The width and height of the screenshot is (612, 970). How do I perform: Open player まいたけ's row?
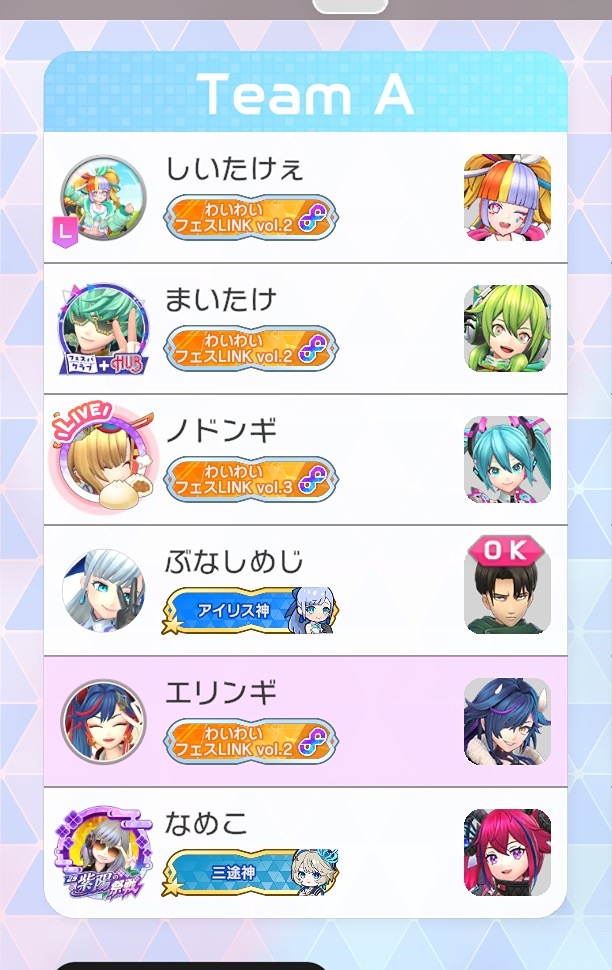[x=305, y=329]
